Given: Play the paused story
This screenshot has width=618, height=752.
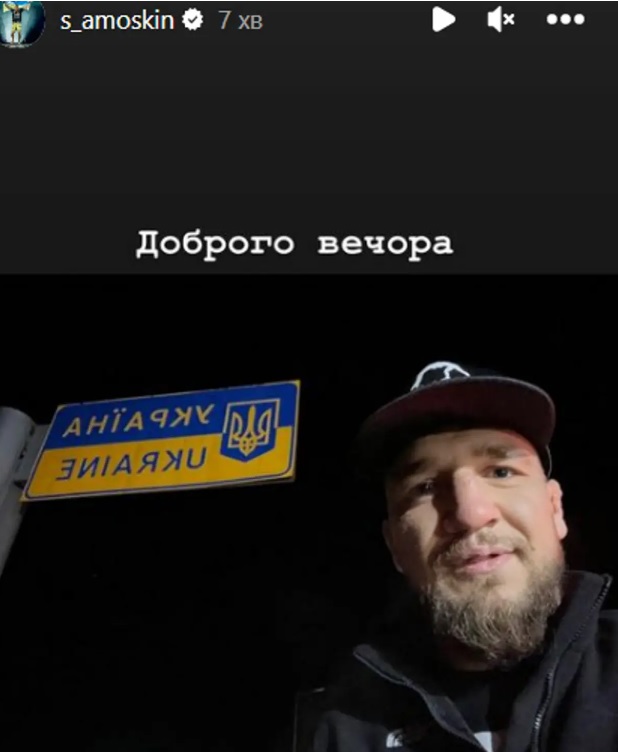Looking at the screenshot, I should tap(443, 20).
